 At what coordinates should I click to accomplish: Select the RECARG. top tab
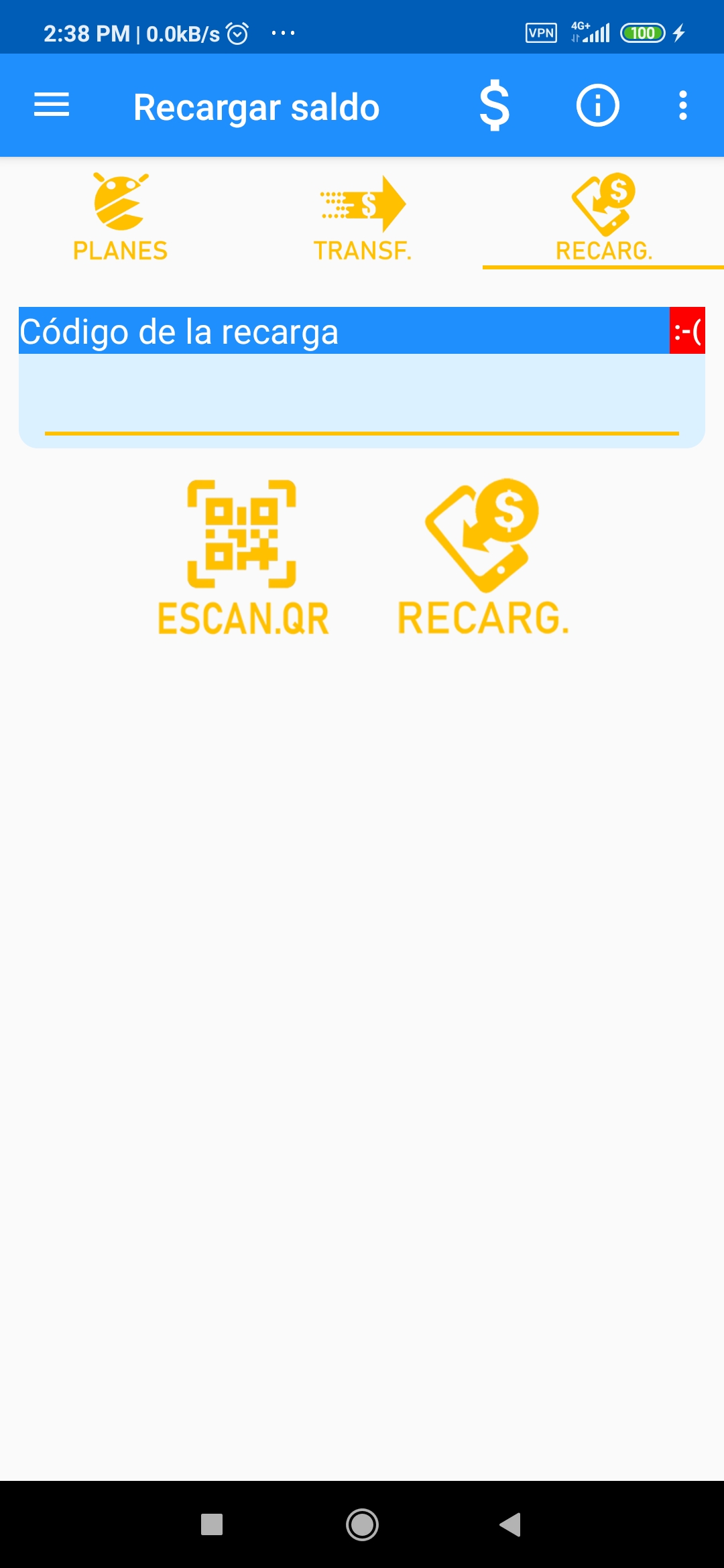pos(603,218)
